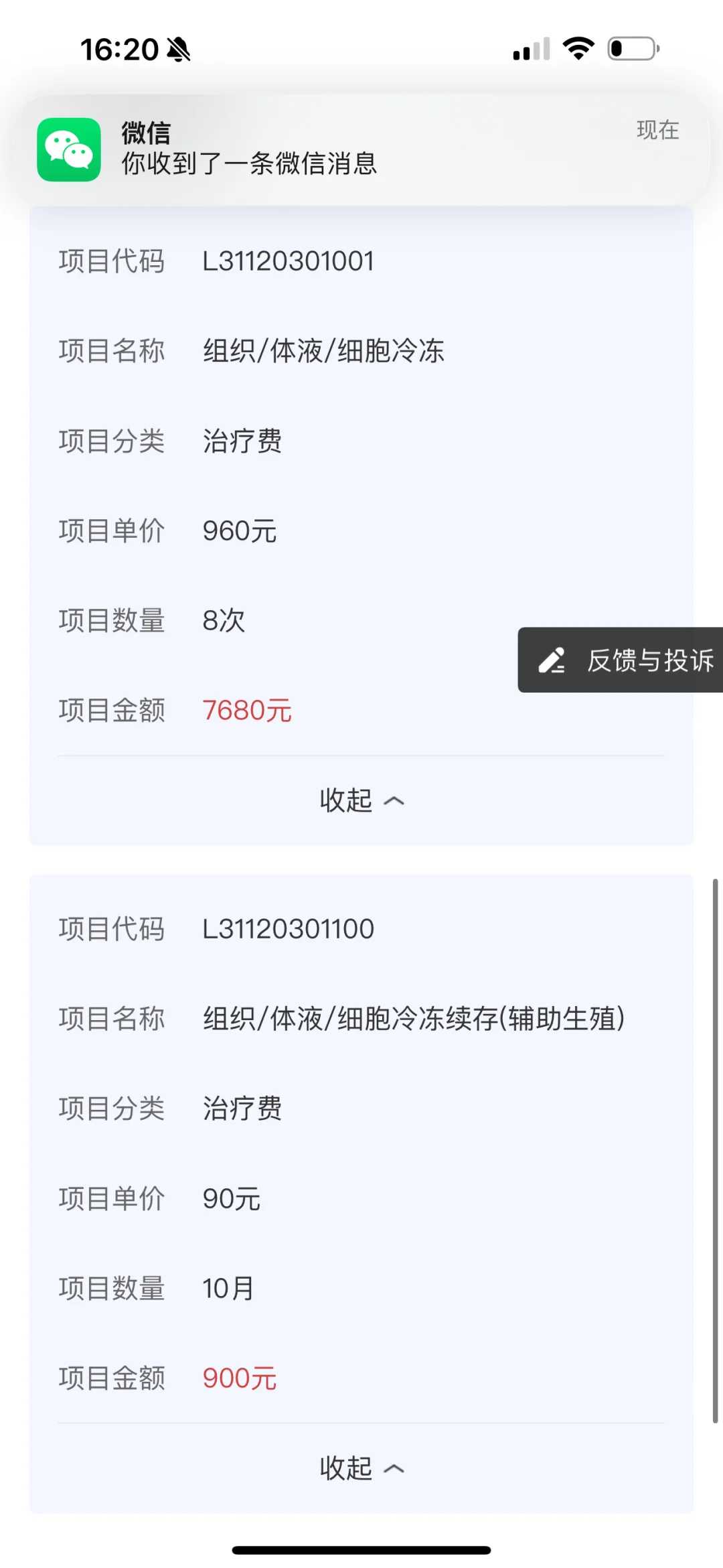Viewport: 723px width, 1568px height.
Task: Open the WeChat message notification banner
Action: click(x=361, y=149)
